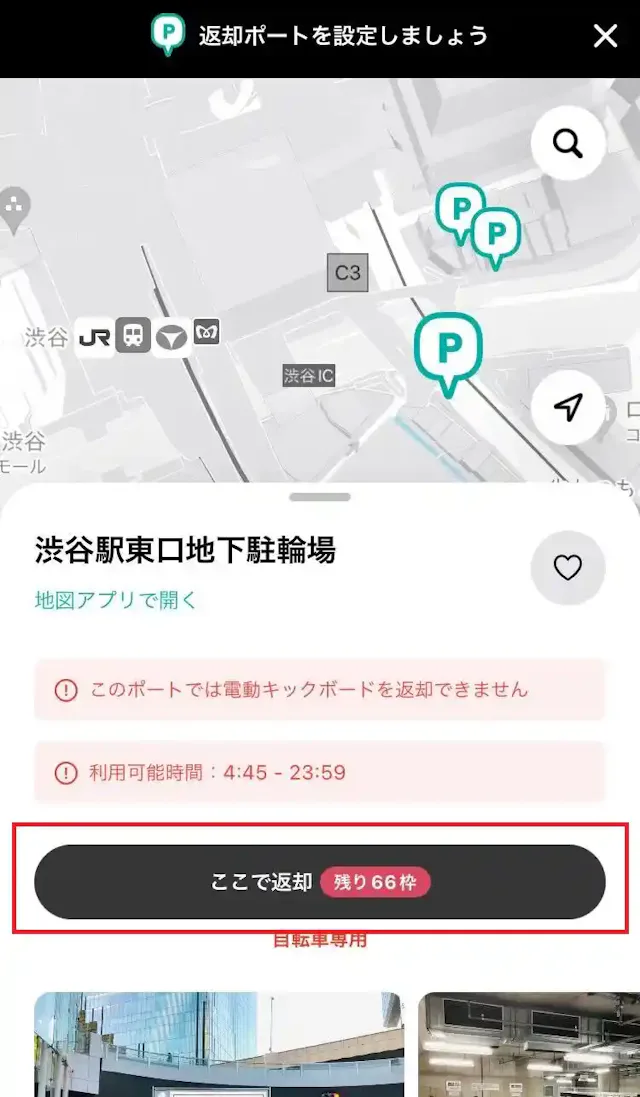This screenshot has width=640, height=1097.
Task: Add 渋谷駅東口地下駐輪場 to favorites
Action: point(567,568)
